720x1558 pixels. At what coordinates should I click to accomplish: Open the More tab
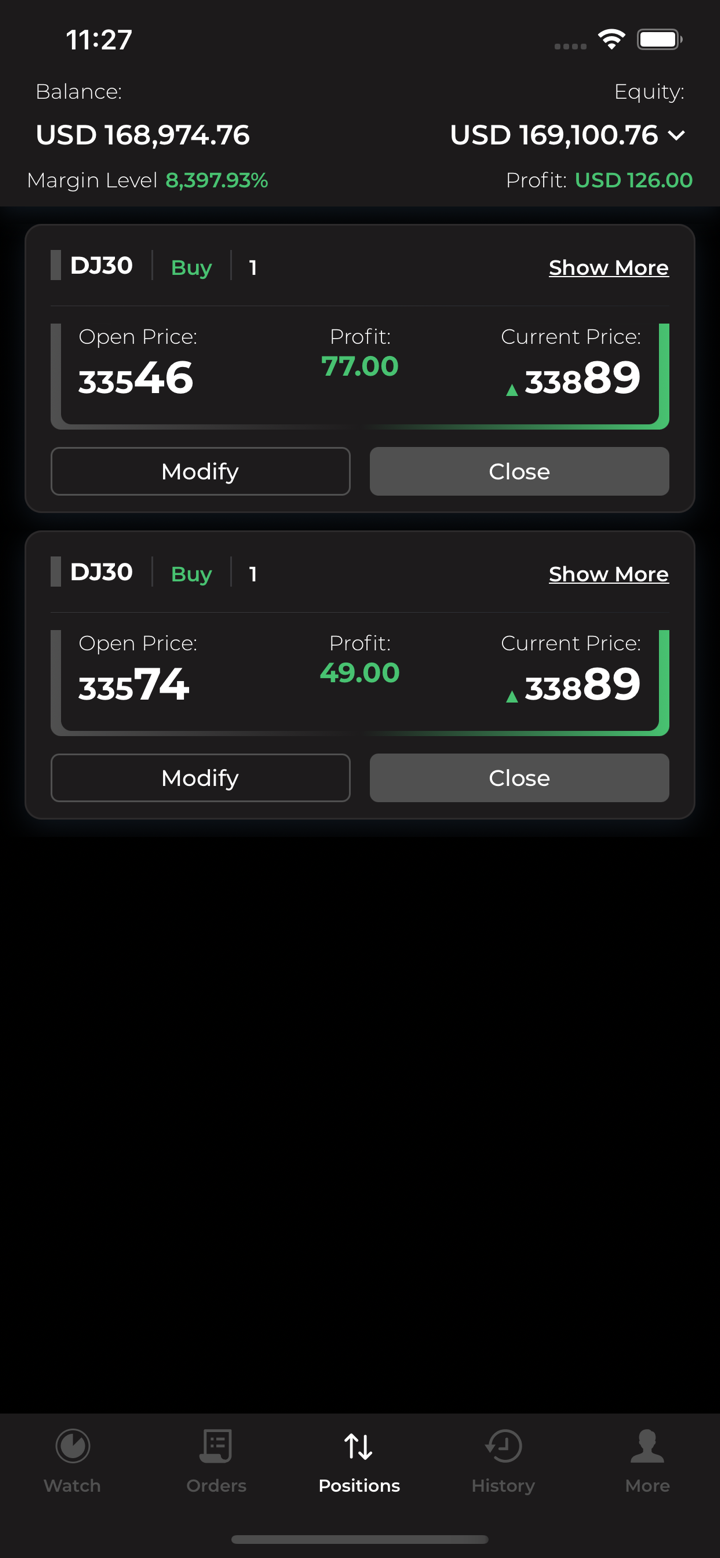pos(647,1461)
